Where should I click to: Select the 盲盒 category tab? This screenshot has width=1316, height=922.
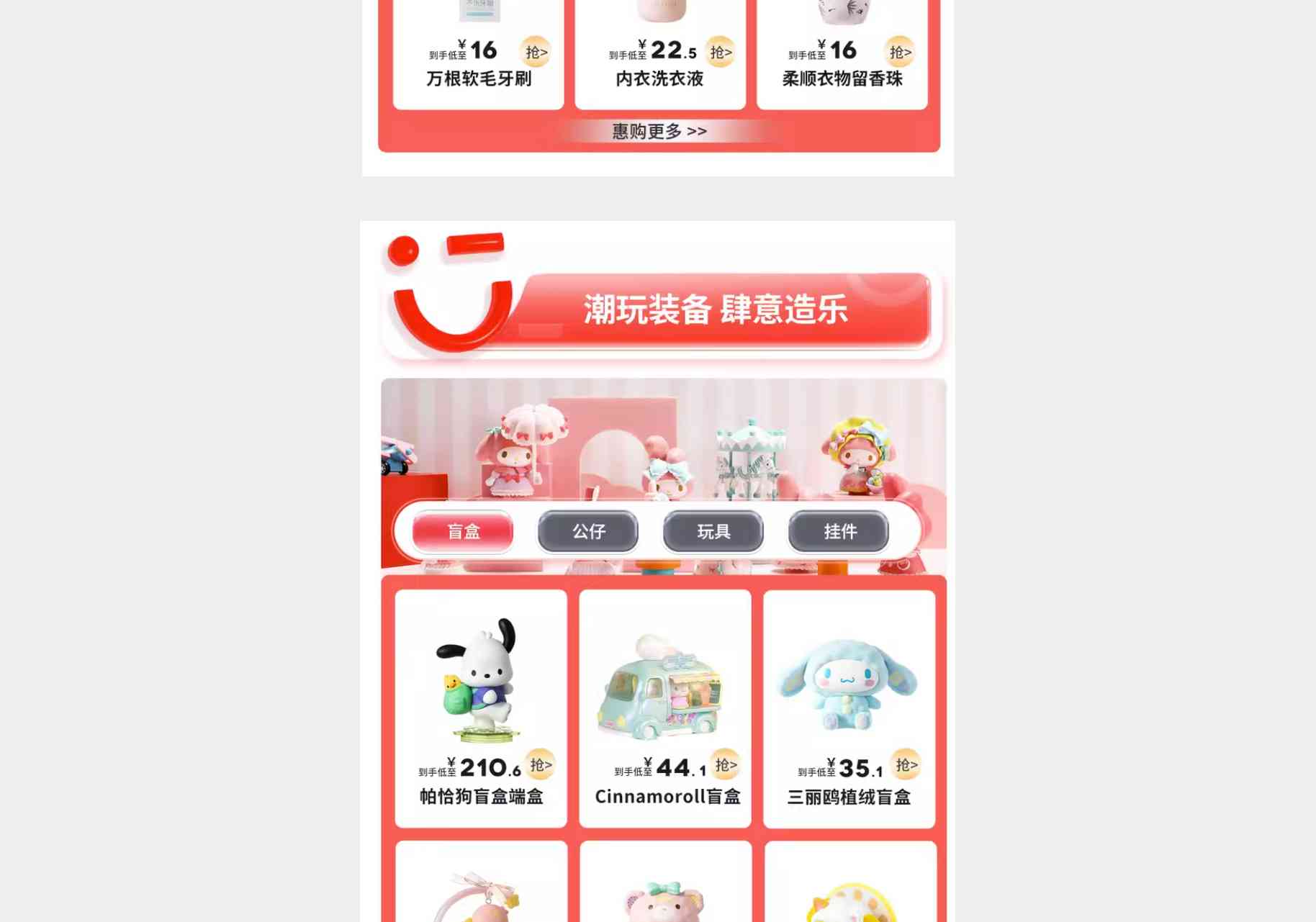[x=463, y=532]
